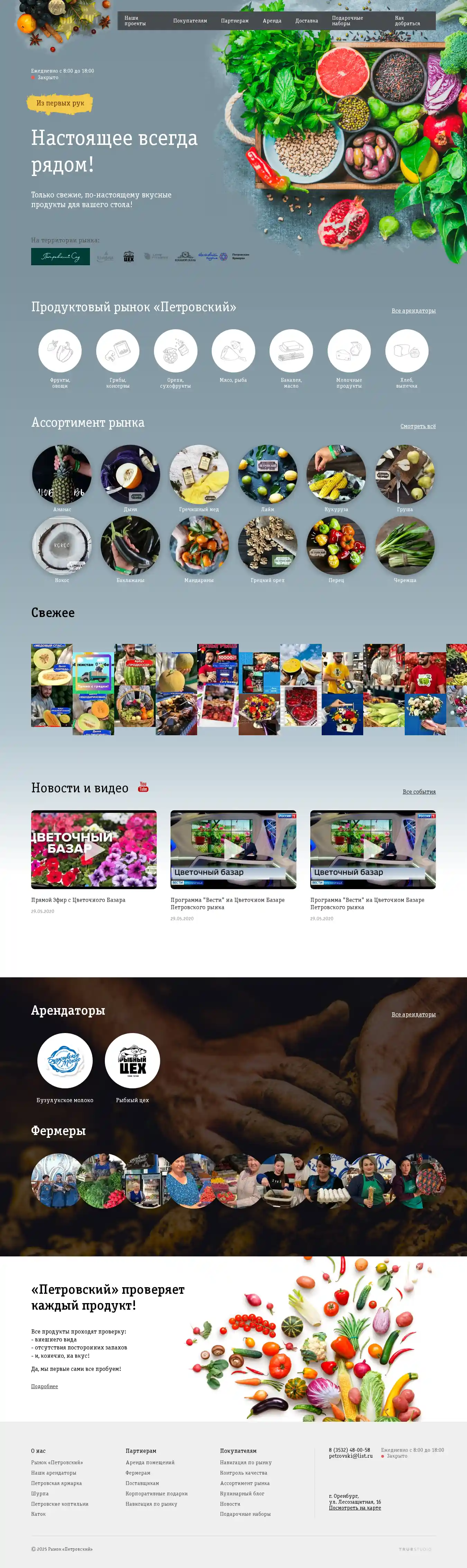Screen dimensions: 467x1568
Task: Open the Ананас assortment item
Action: pos(62,474)
